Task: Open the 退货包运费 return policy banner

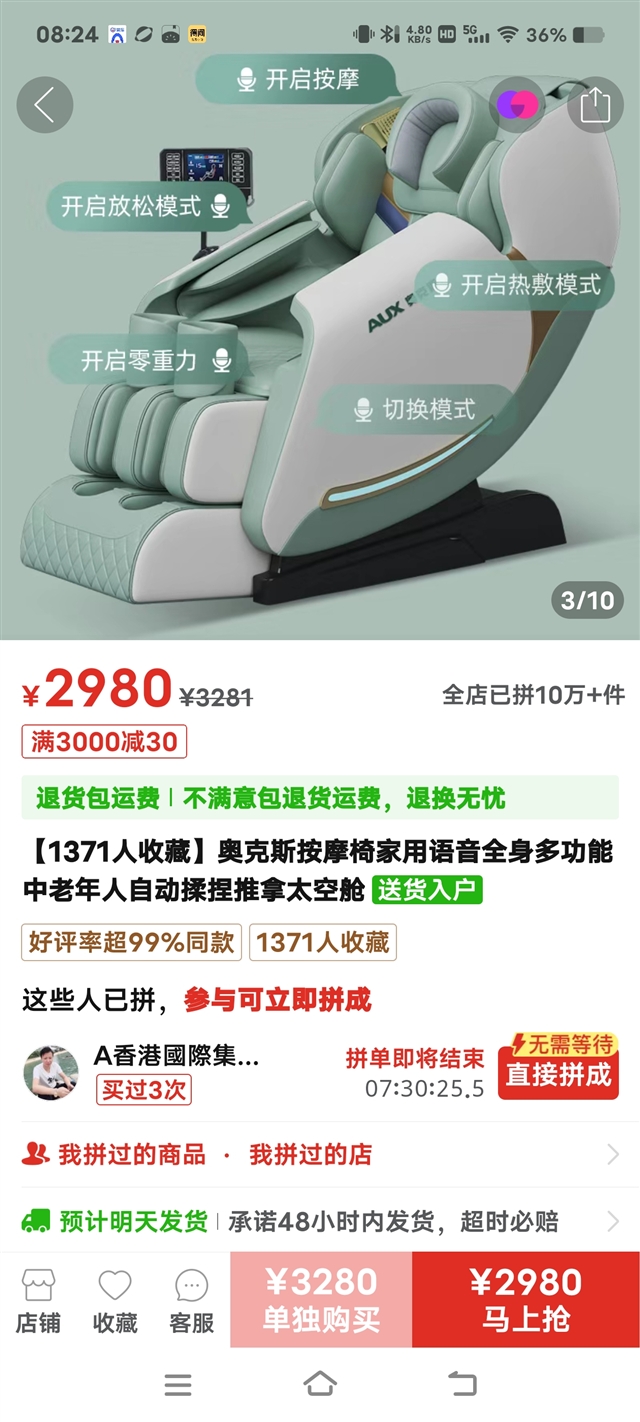Action: [x=320, y=798]
